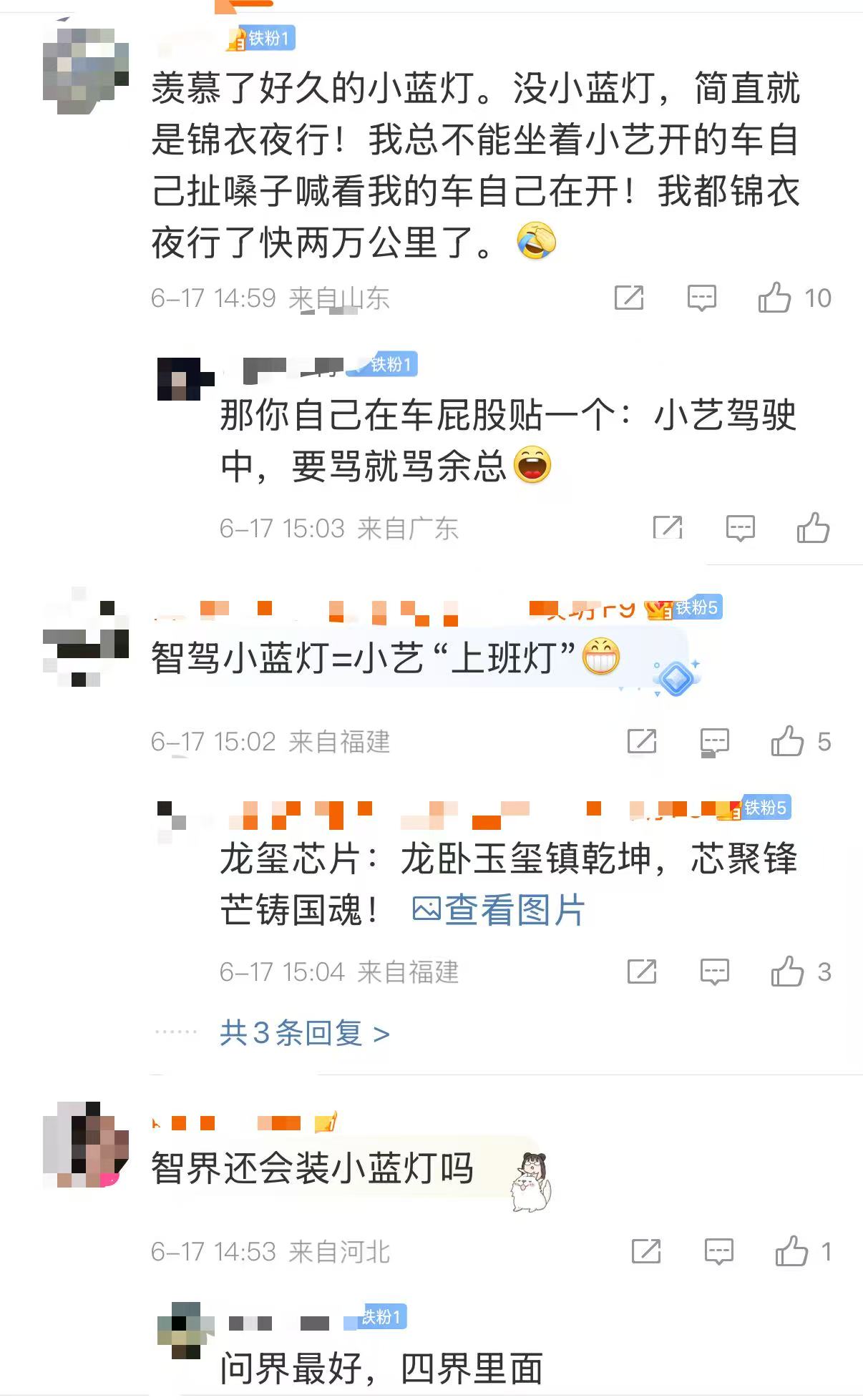Like the 智界还会装小蓝灯吗 comment

click(x=791, y=1252)
